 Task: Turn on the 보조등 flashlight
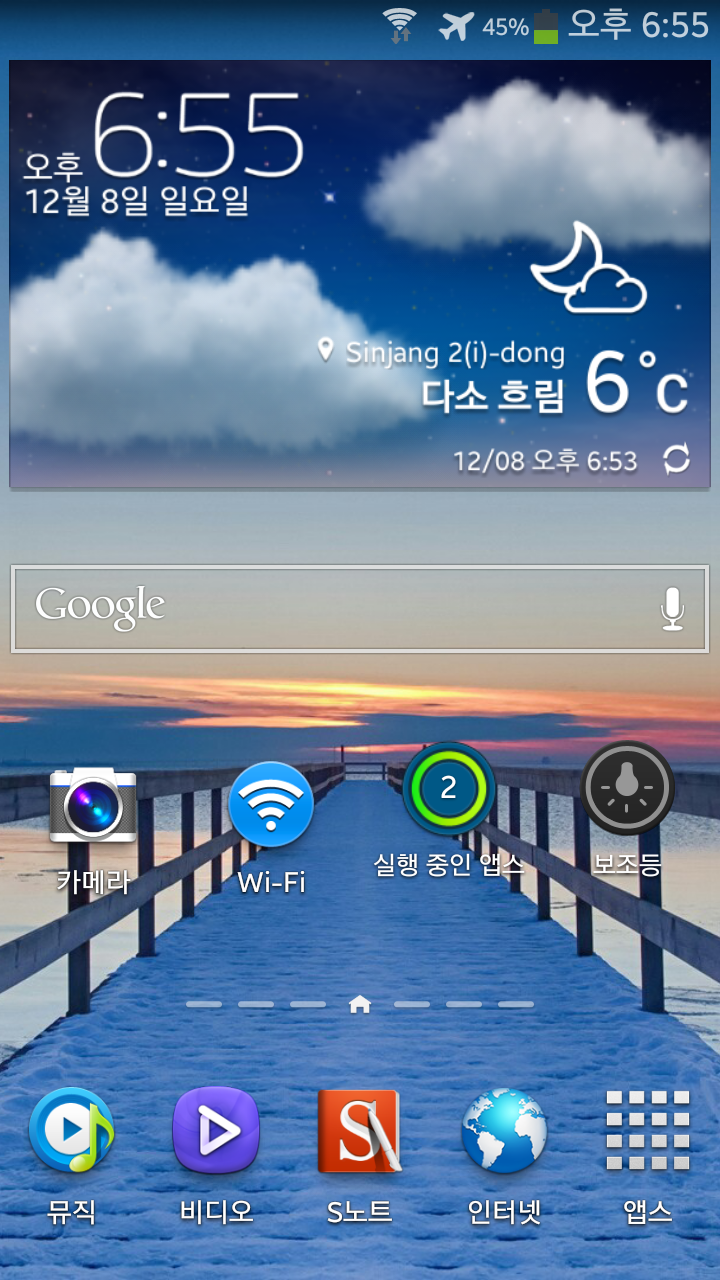tap(627, 790)
